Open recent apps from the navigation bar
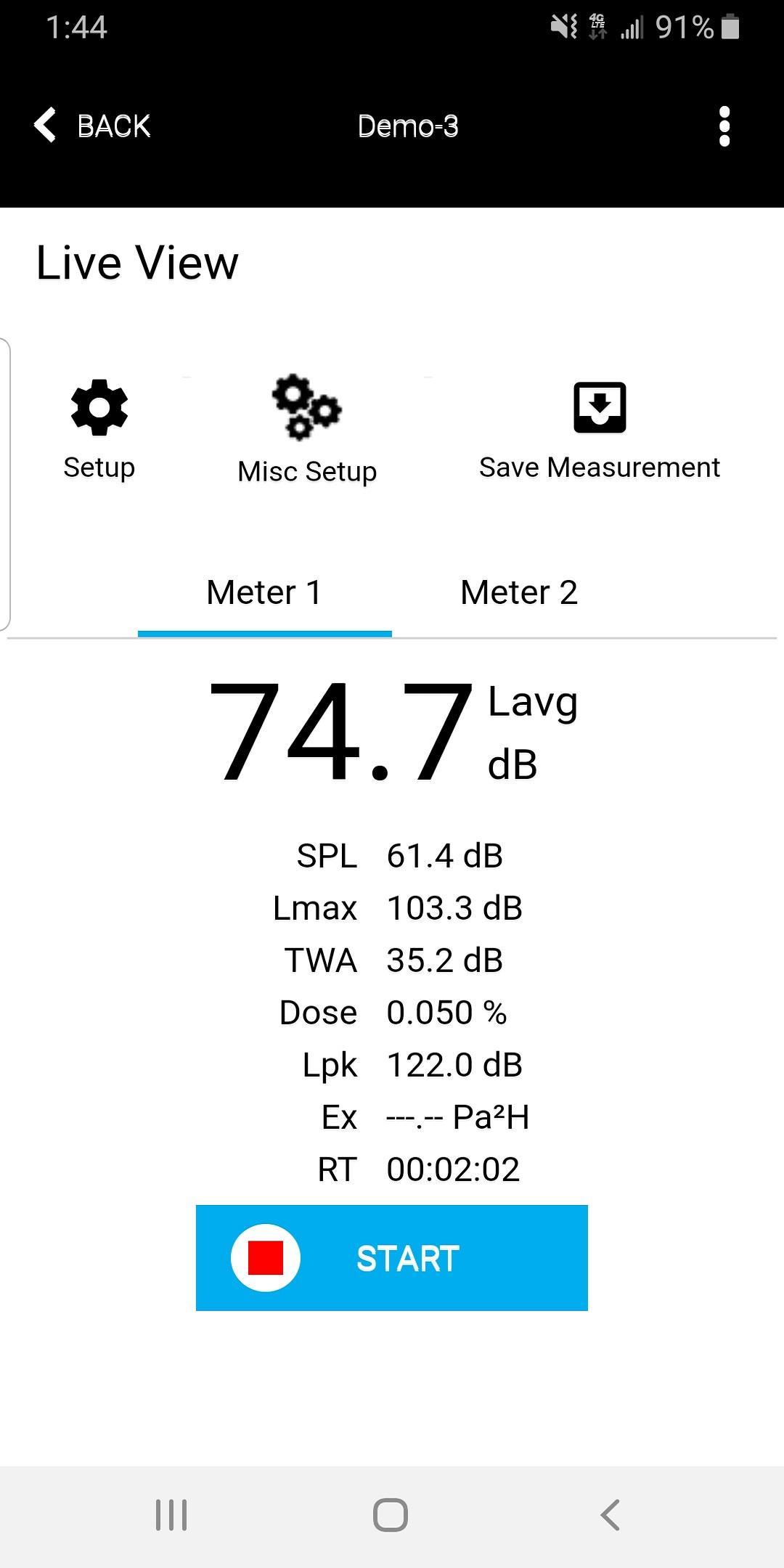Screen dimensions: 784x1568 [x=171, y=1515]
